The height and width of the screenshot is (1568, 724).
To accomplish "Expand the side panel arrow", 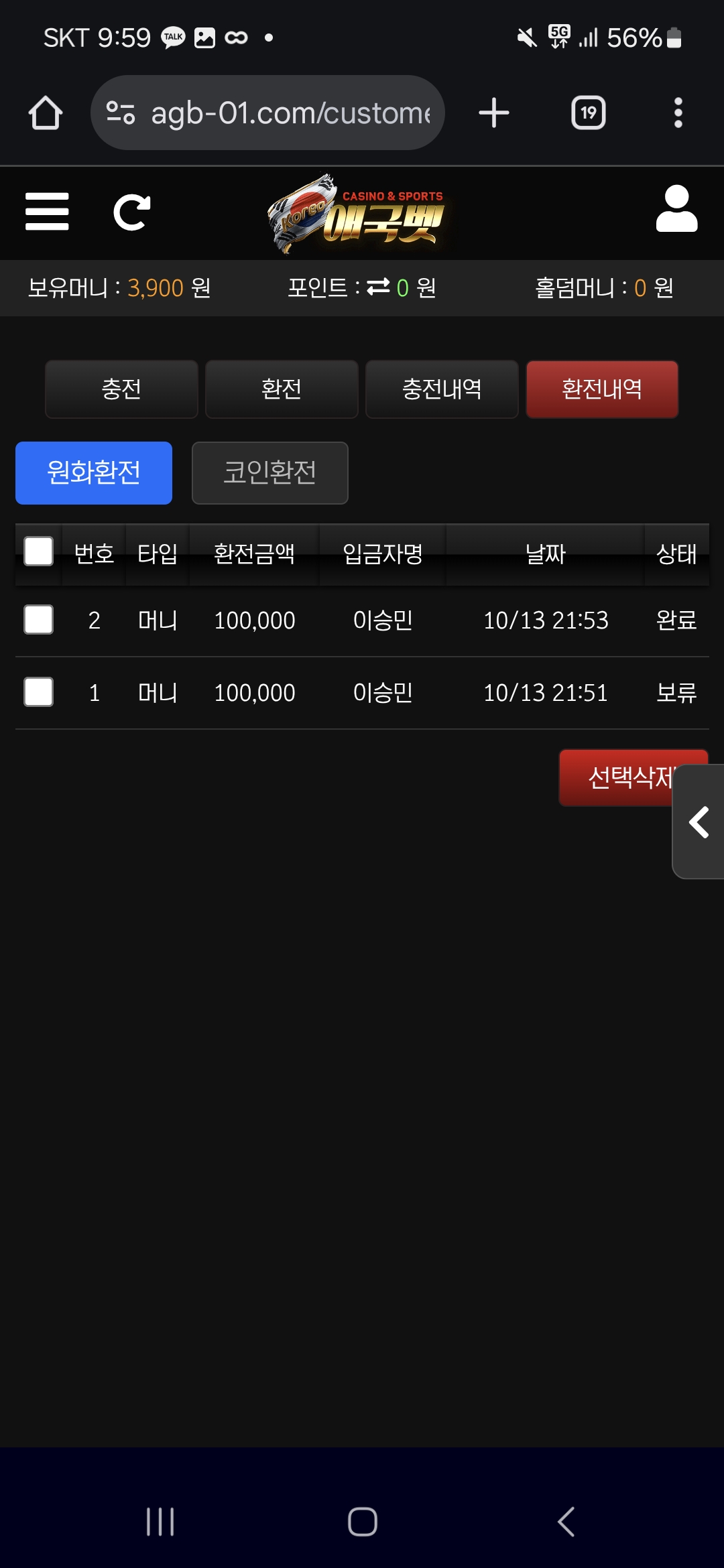I will 699,822.
